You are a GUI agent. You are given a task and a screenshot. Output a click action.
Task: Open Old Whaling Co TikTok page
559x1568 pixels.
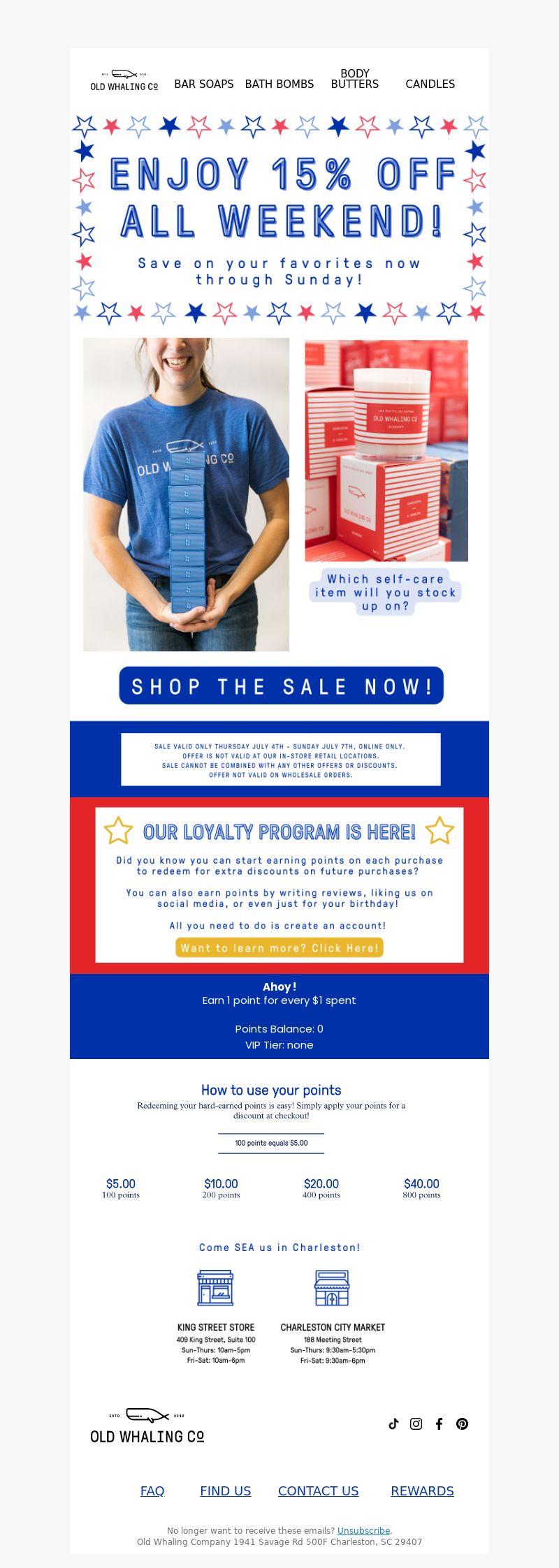tap(393, 1423)
